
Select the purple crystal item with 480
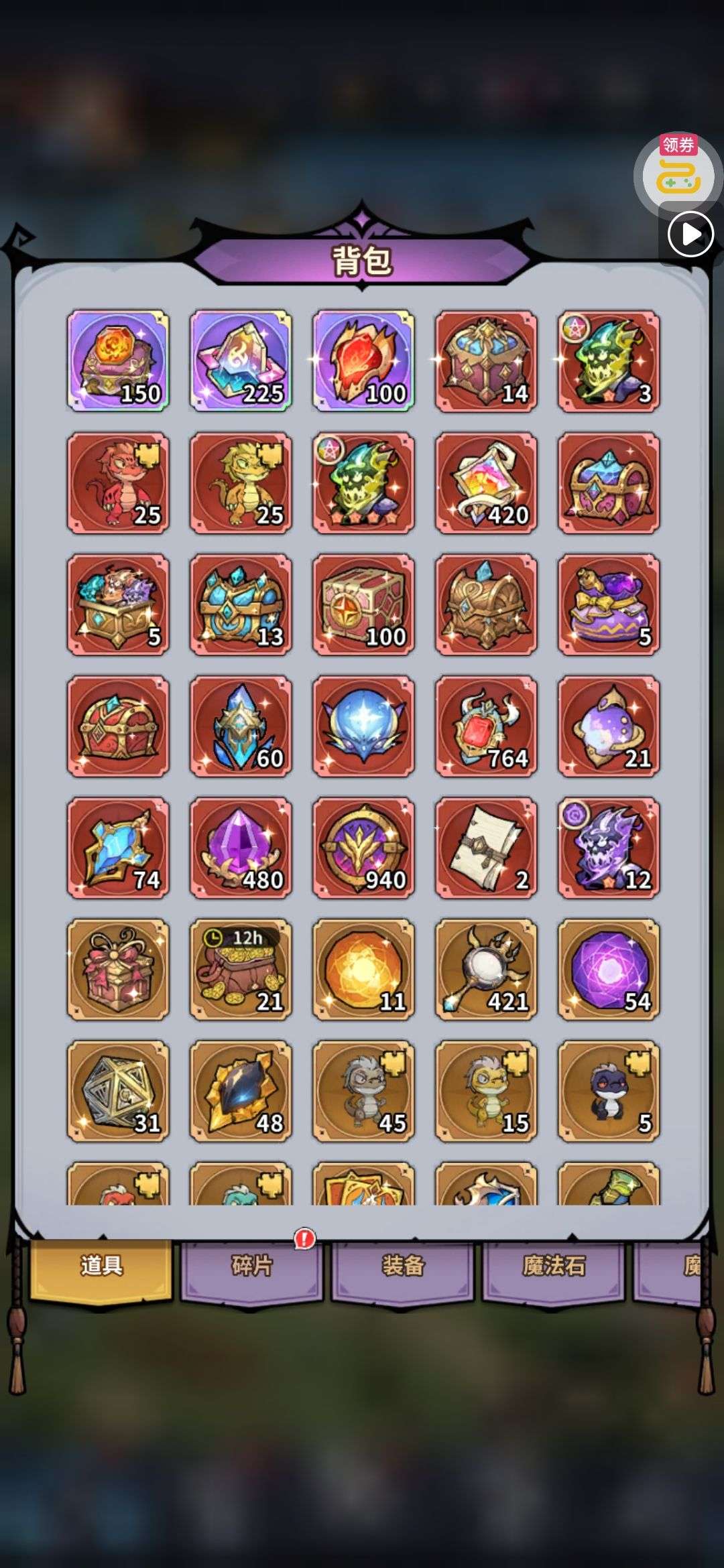pyautogui.click(x=241, y=848)
